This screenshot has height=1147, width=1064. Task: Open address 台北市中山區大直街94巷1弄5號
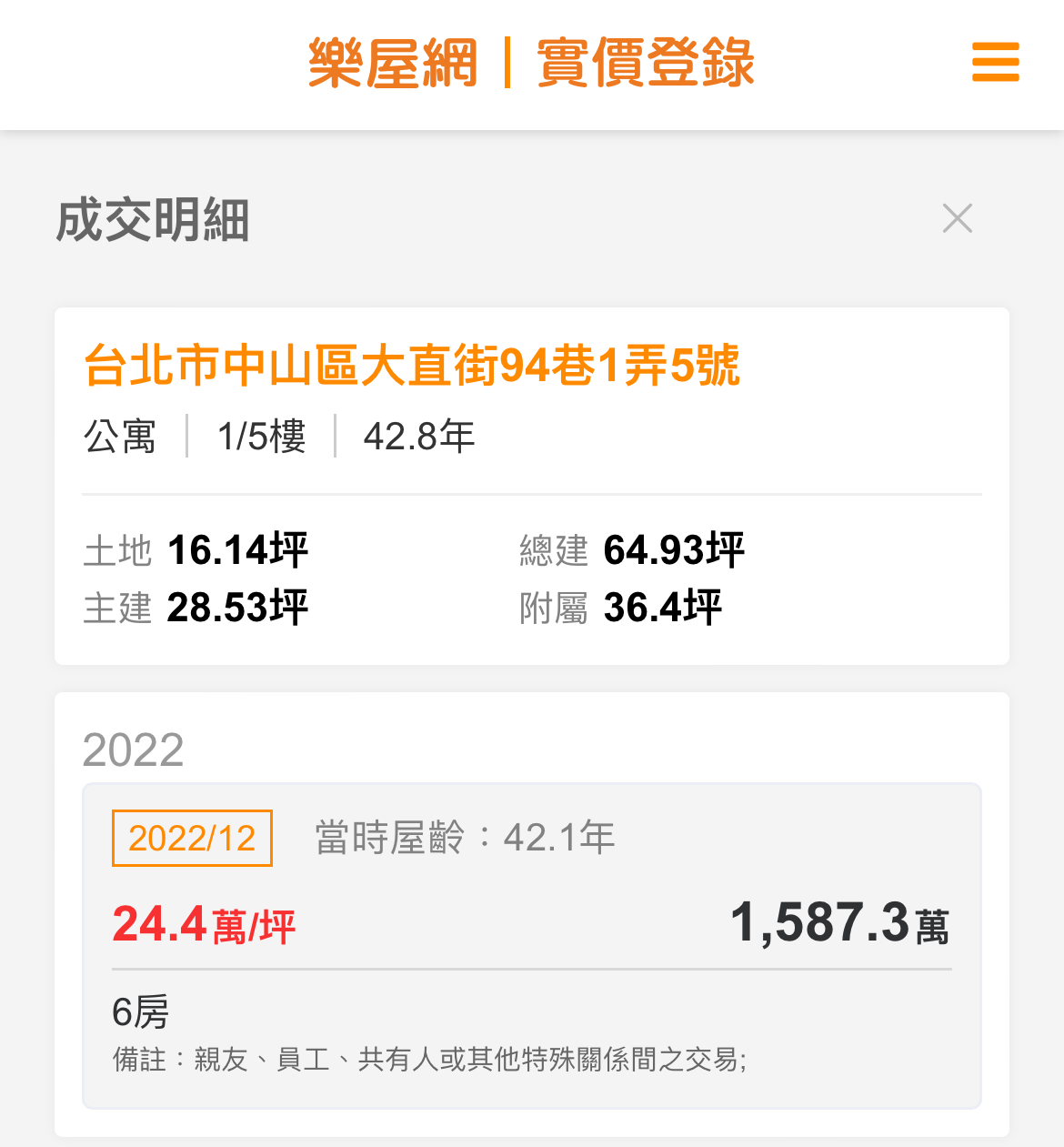[411, 366]
